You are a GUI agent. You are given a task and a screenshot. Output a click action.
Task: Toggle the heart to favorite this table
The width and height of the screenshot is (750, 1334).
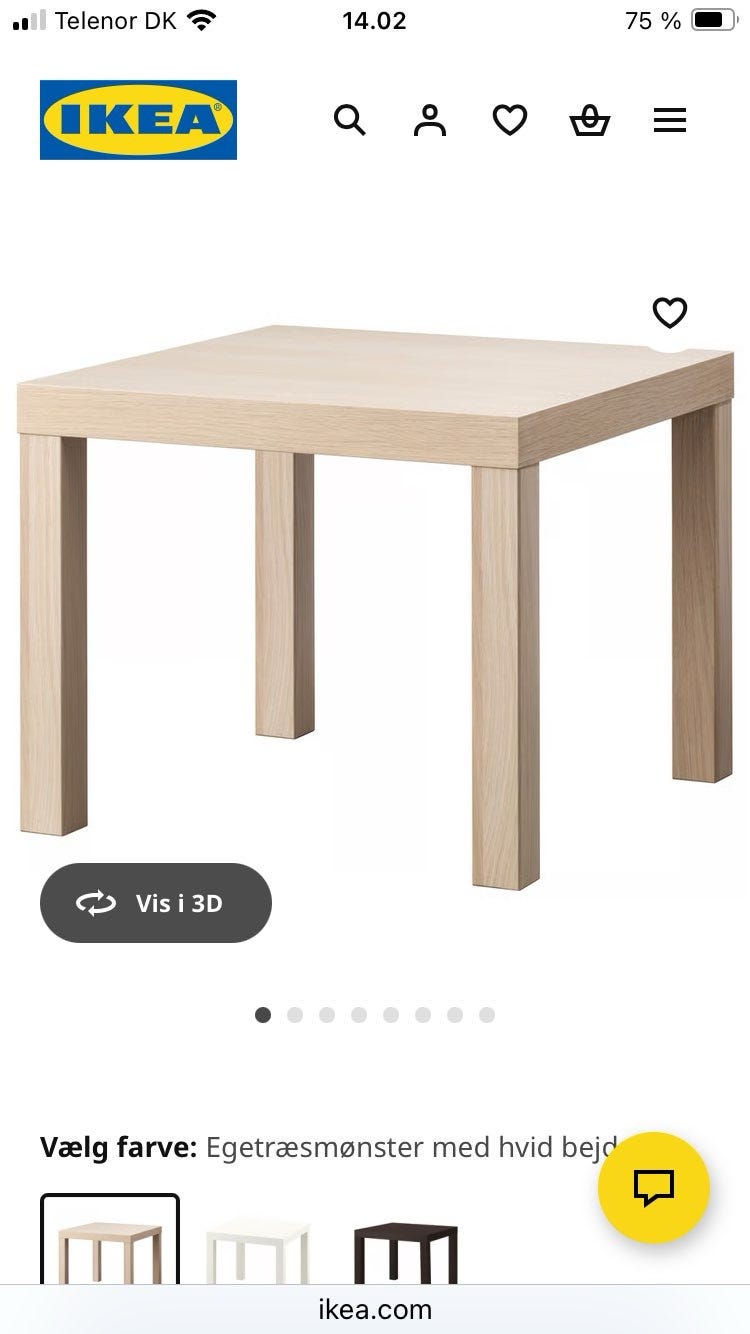(668, 313)
